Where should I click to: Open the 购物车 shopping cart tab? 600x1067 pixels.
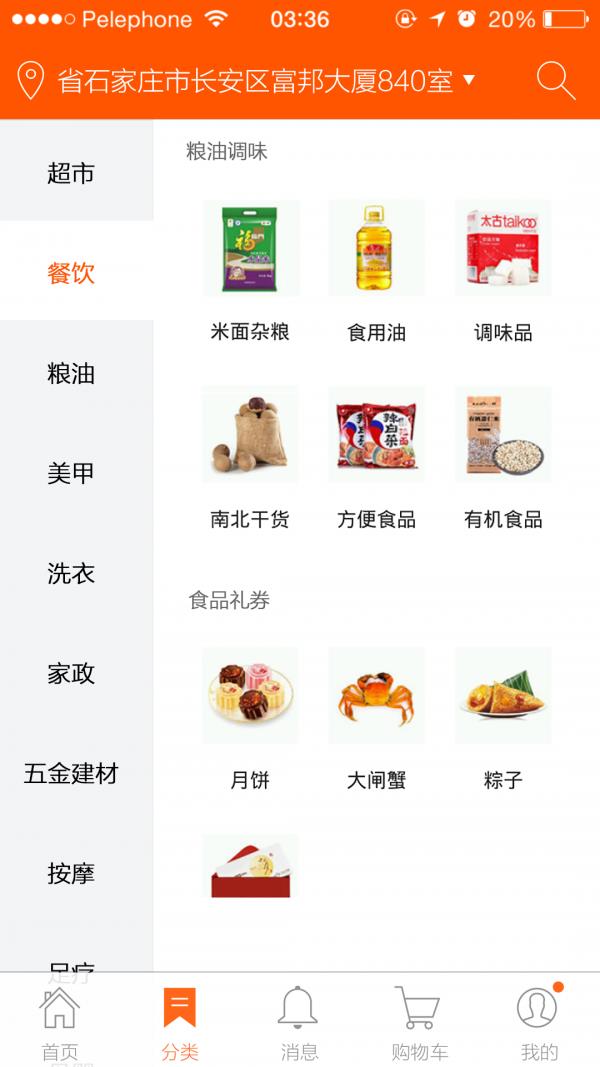coord(419,1022)
